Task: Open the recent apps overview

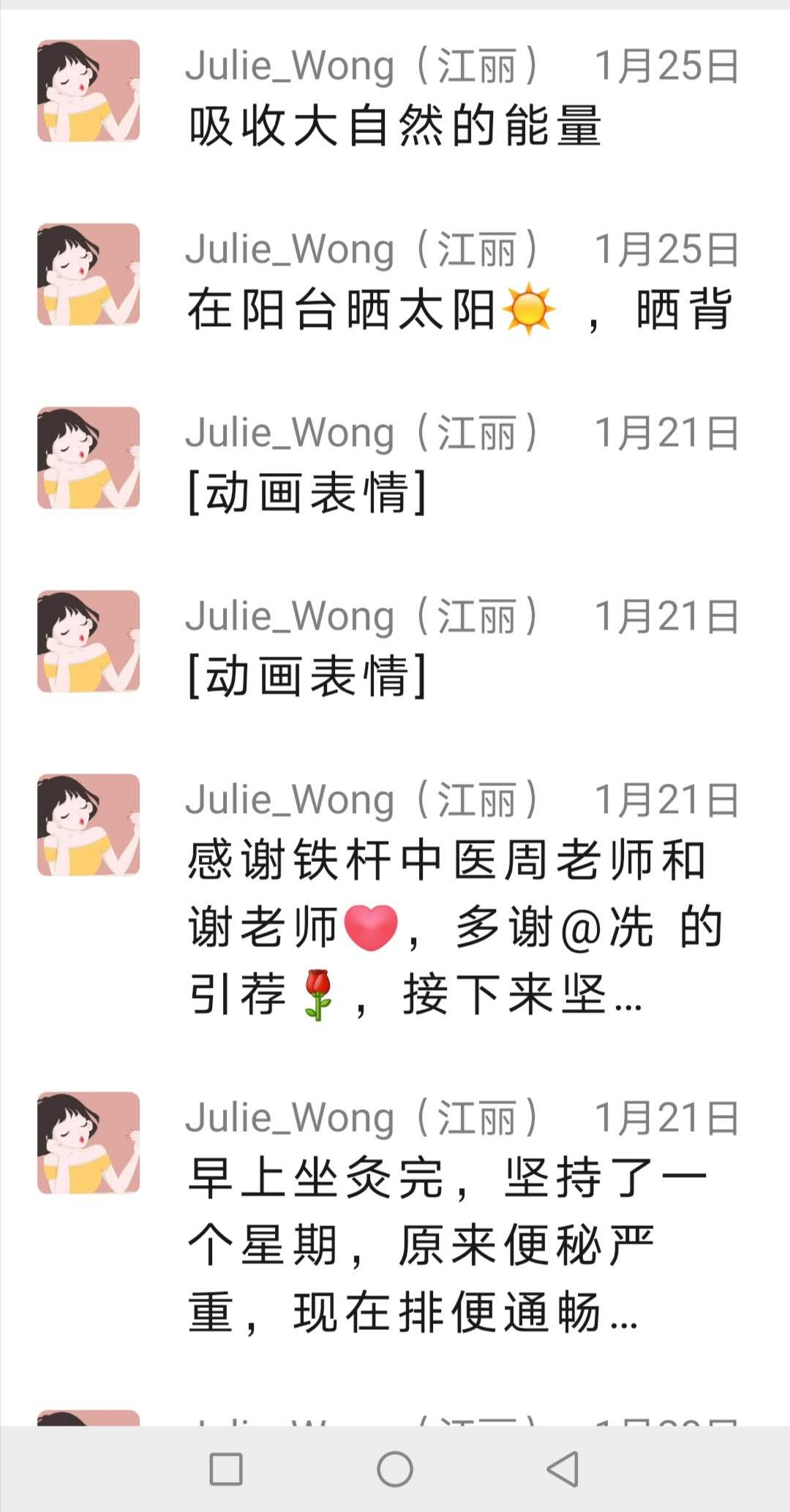Action: click(x=226, y=1469)
